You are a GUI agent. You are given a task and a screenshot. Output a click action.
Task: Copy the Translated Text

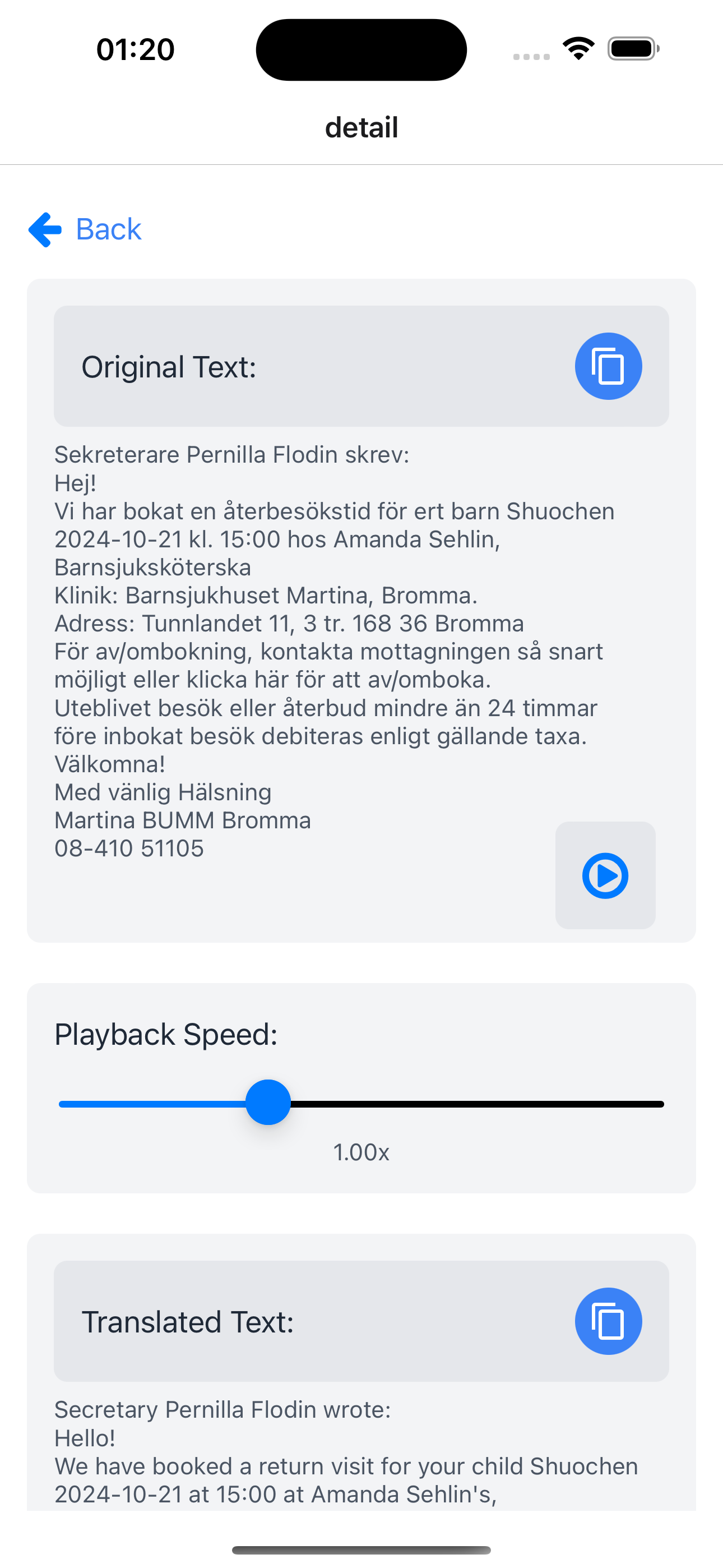pos(608,1321)
